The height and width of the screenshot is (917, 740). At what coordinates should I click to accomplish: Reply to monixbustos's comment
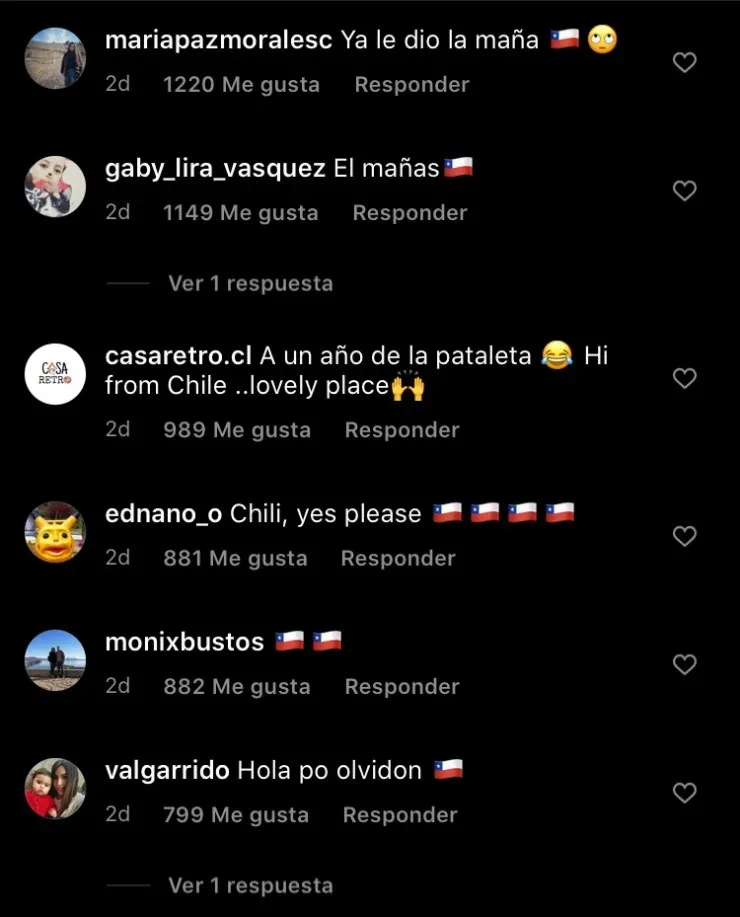[401, 687]
